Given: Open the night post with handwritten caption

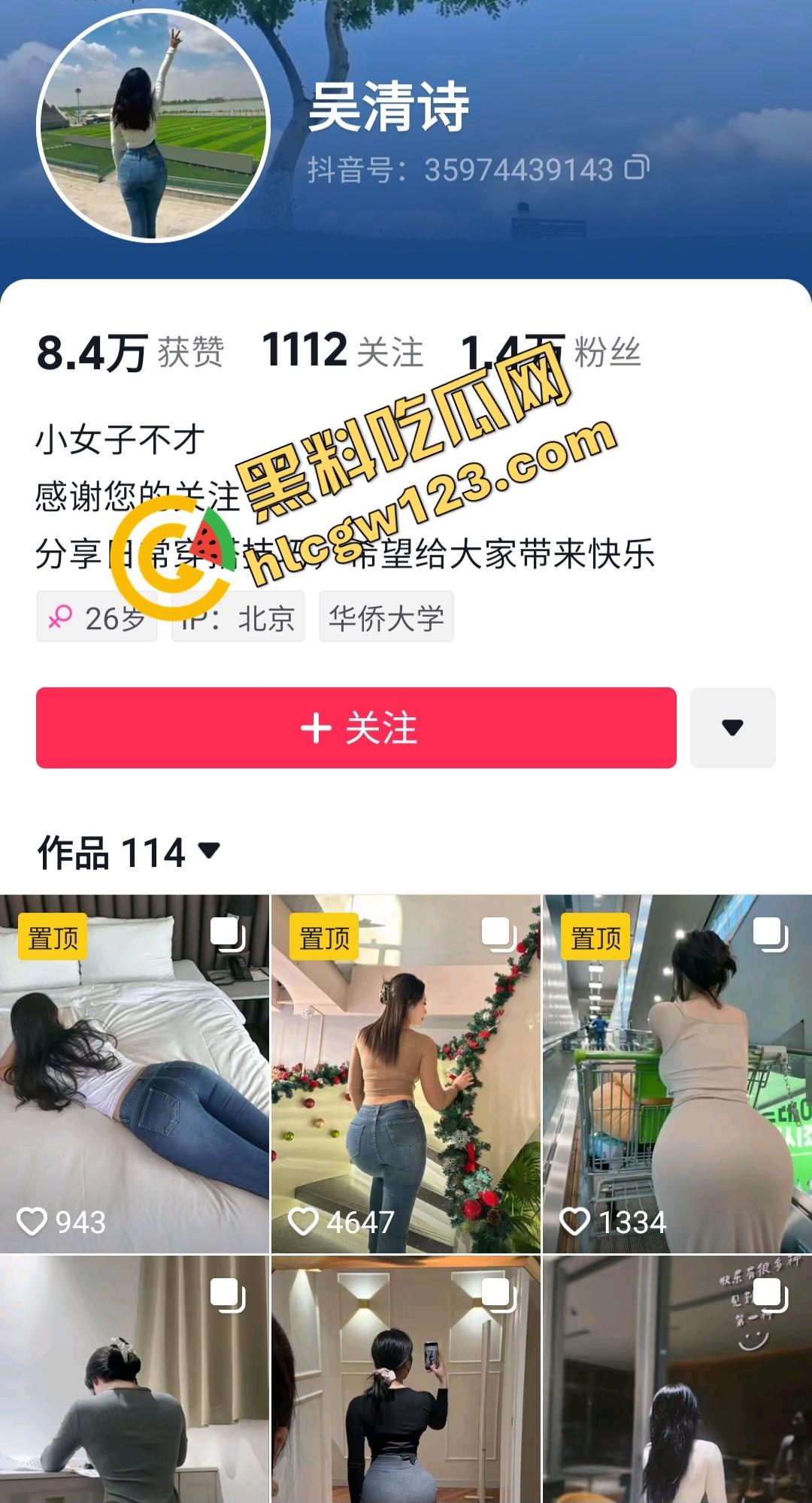Looking at the screenshot, I should click(677, 1380).
